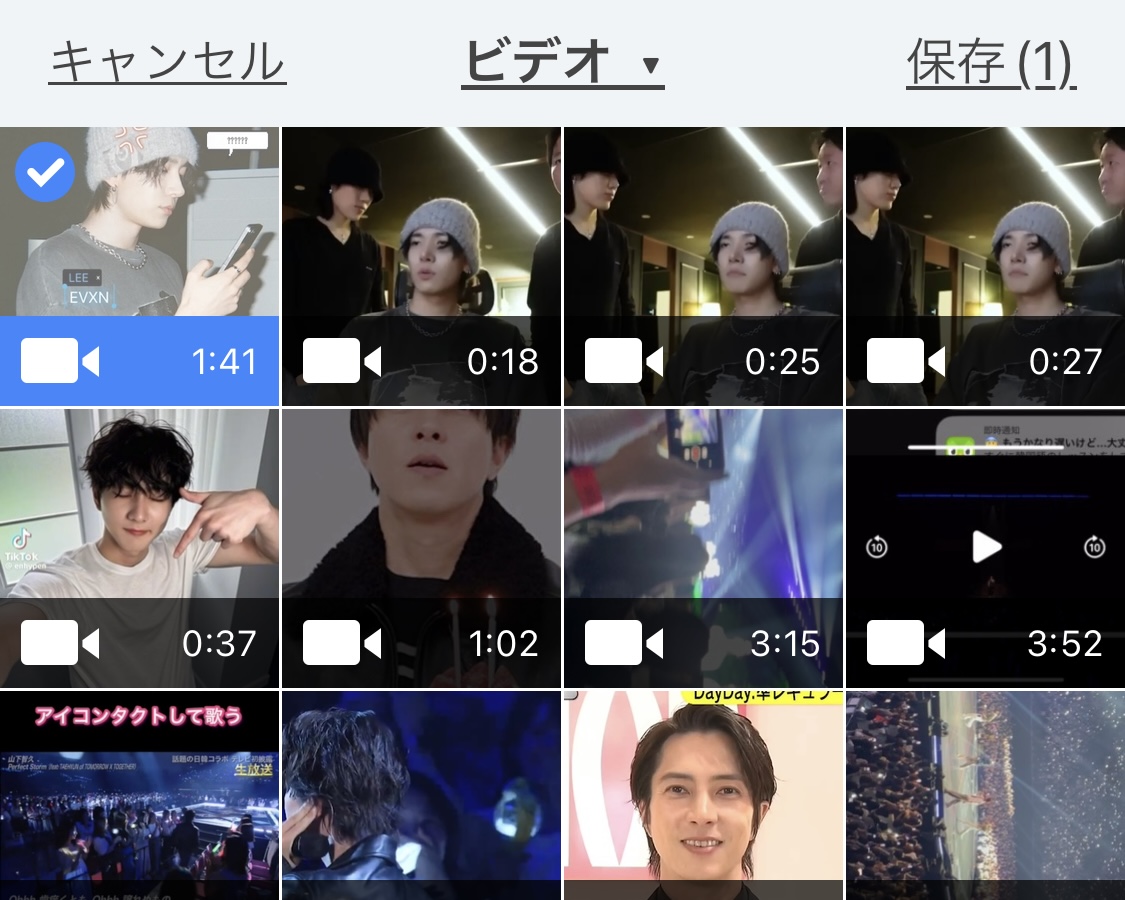The height and width of the screenshot is (900, 1125).
Task: Pick the video of man in black mask
Action: click(x=421, y=795)
